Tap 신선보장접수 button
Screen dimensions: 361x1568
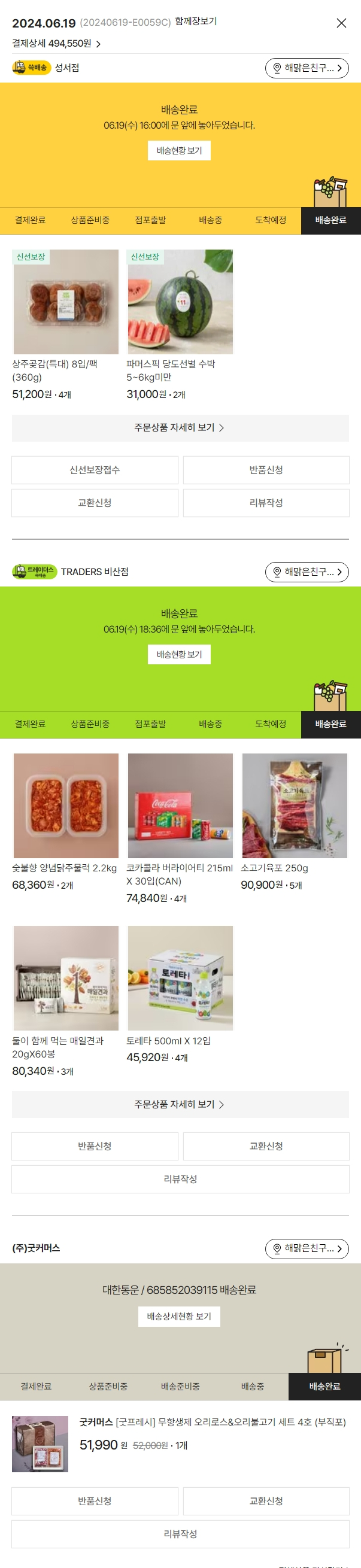pos(95,470)
